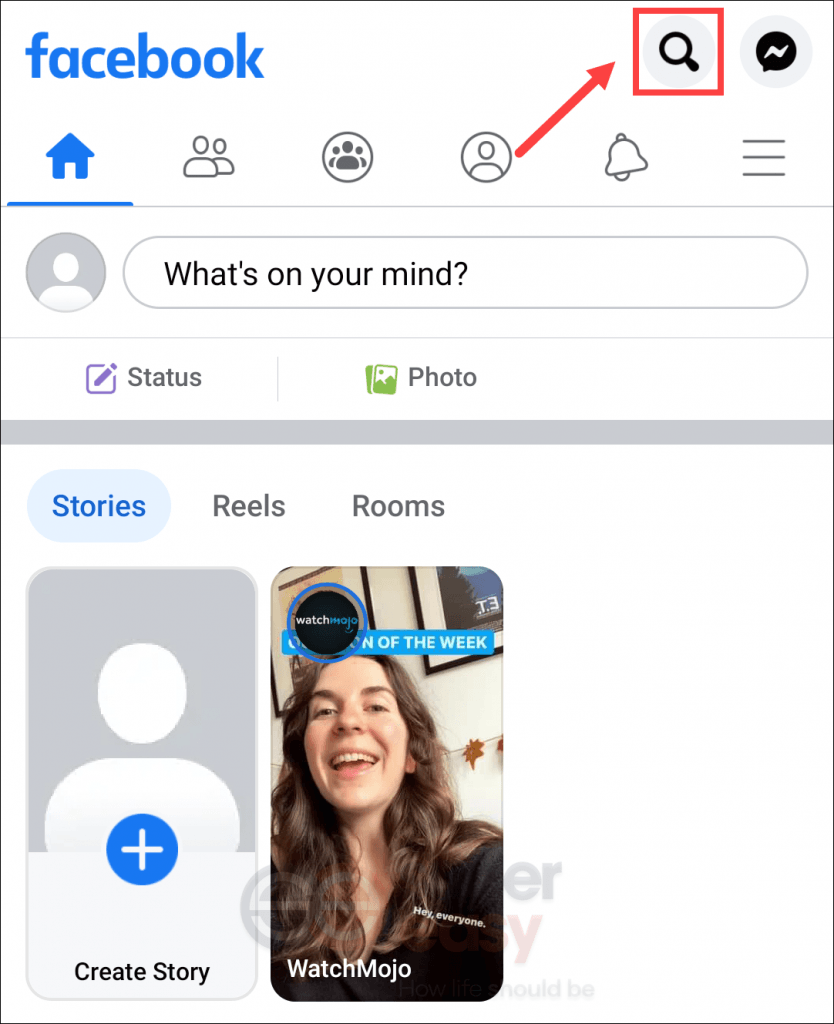Open the notifications bell tab

(x=626, y=157)
